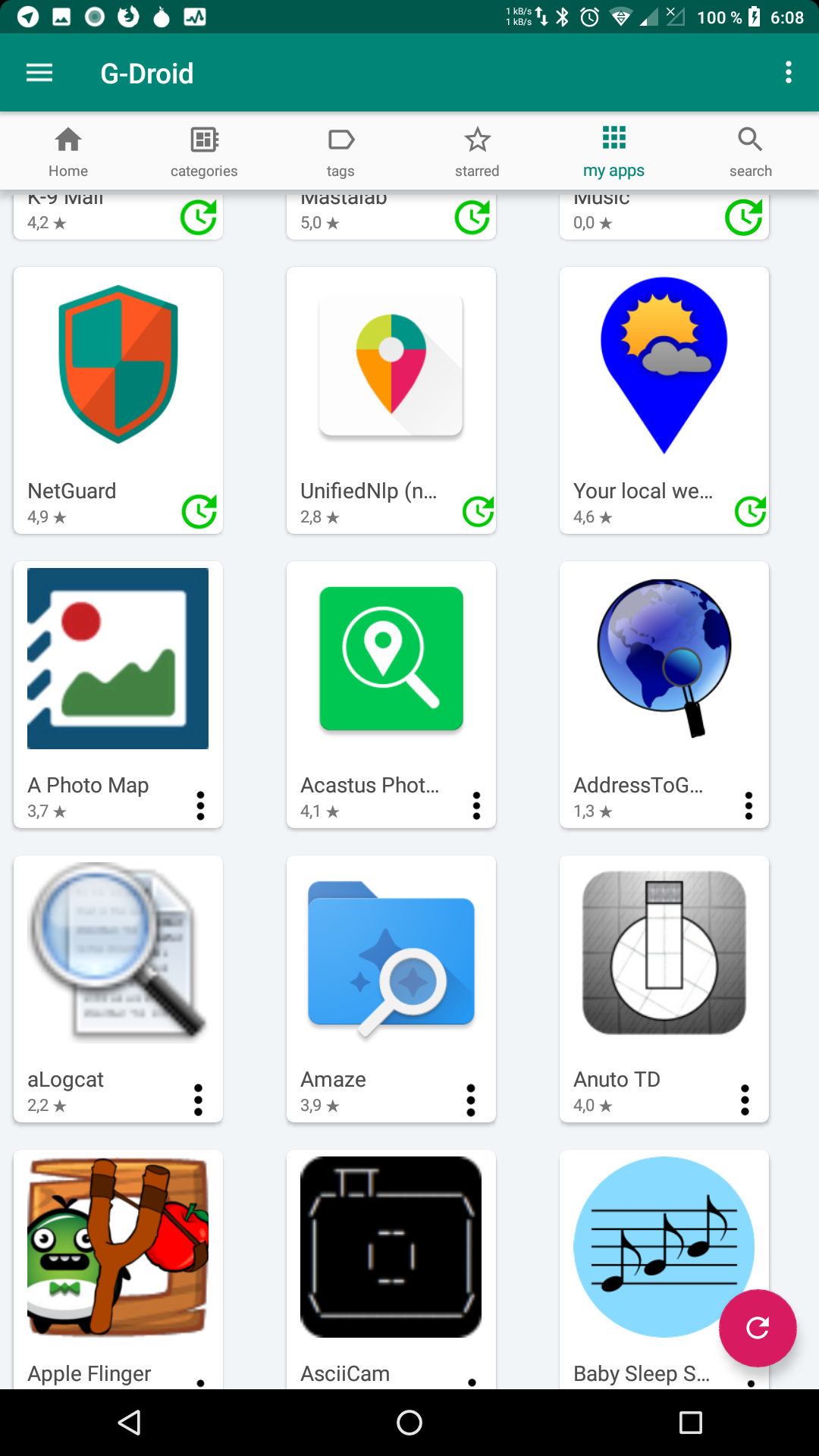The width and height of the screenshot is (819, 1456).
Task: Select the my apps tab
Action: tap(613, 152)
